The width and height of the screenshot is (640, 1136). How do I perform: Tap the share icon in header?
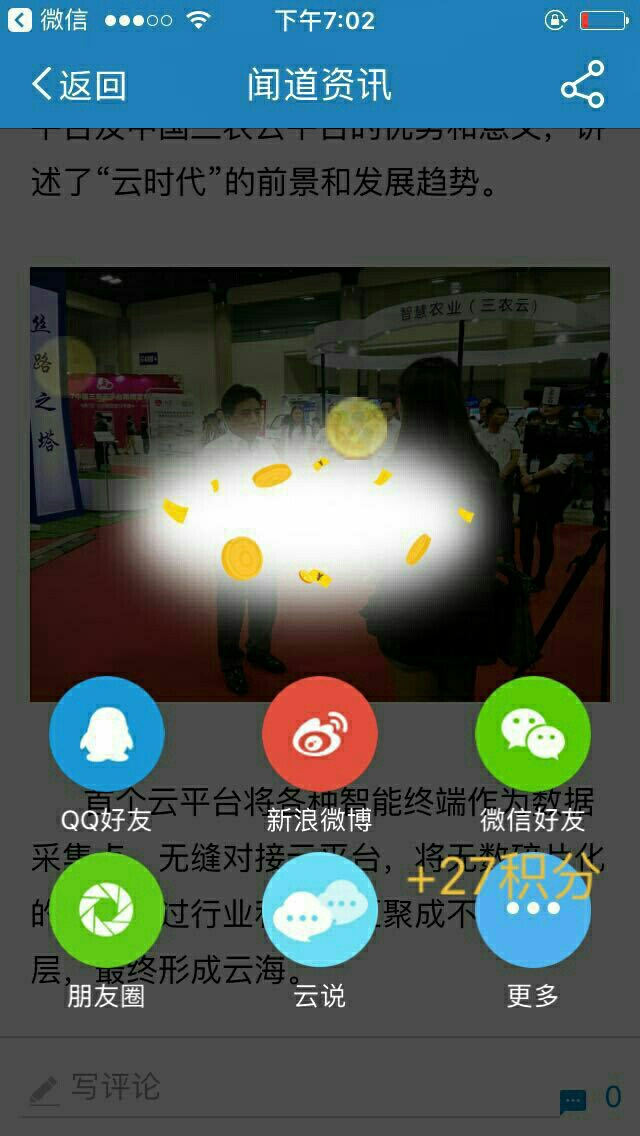click(582, 85)
